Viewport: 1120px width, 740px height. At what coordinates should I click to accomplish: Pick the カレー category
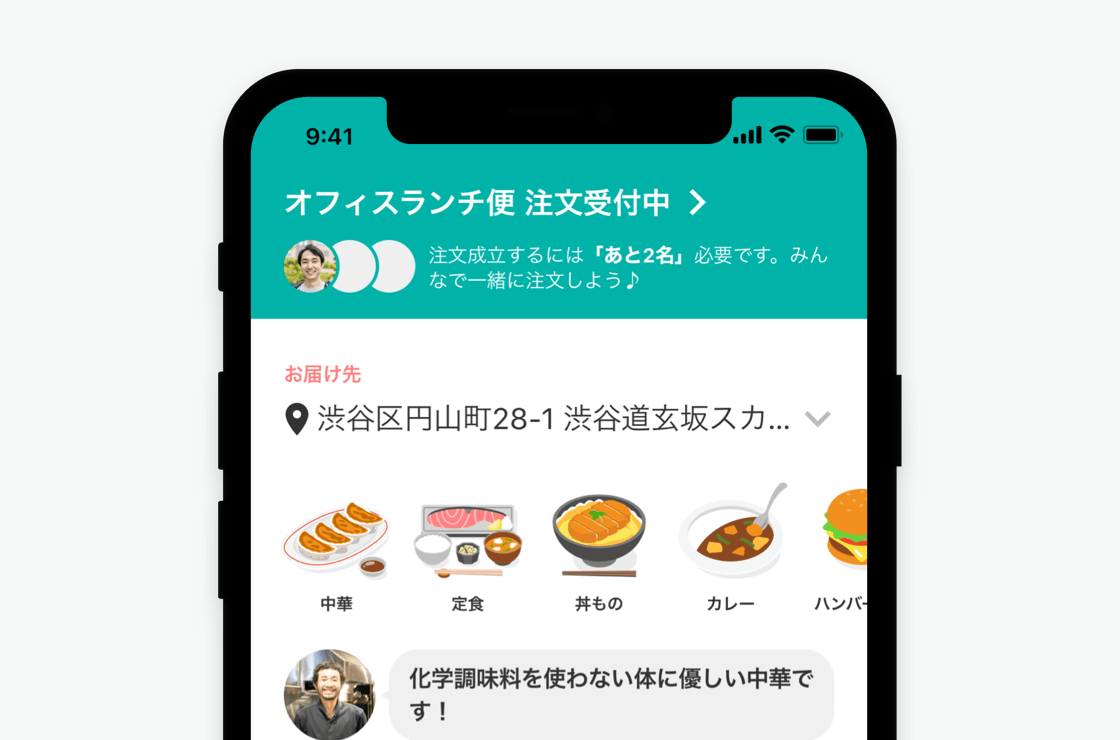pyautogui.click(x=730, y=553)
